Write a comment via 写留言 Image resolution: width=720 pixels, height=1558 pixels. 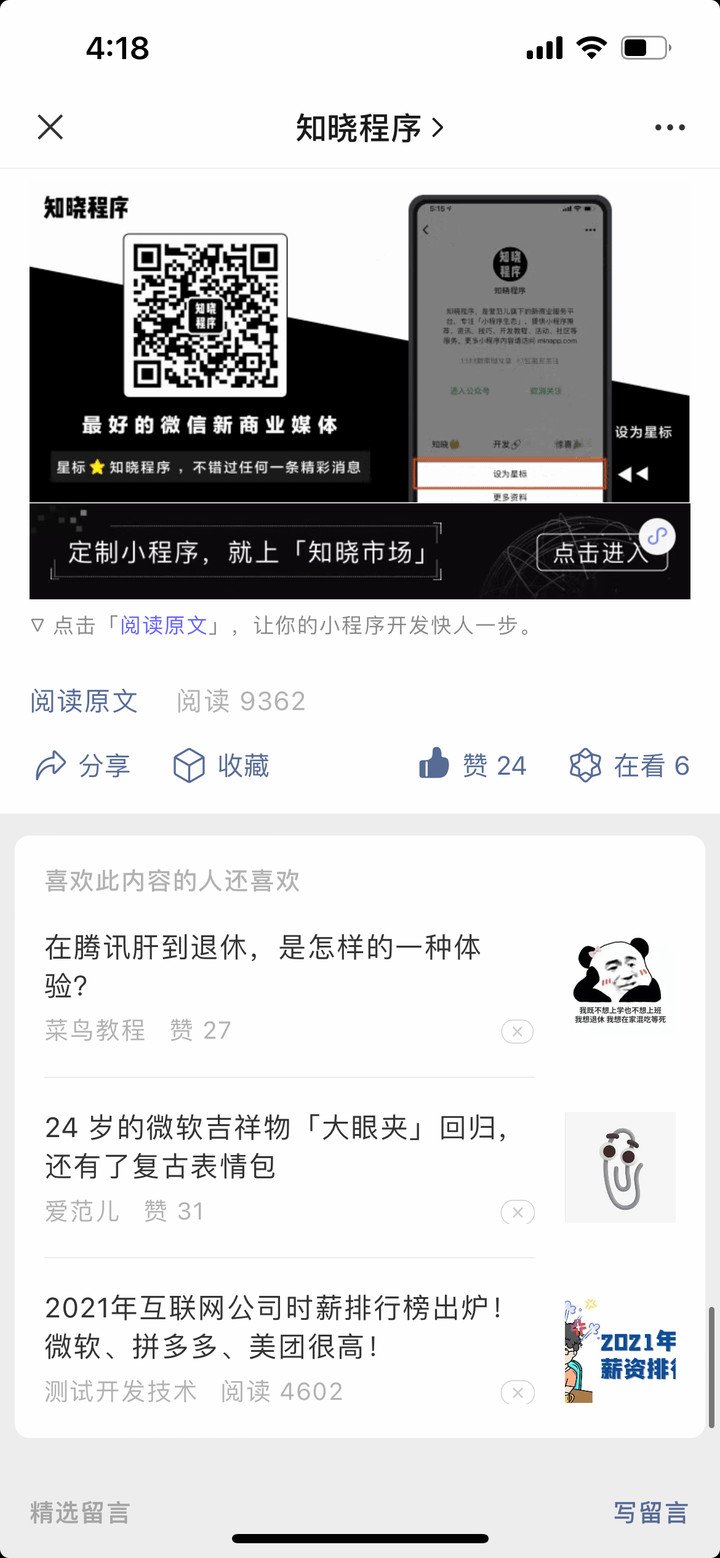651,1512
